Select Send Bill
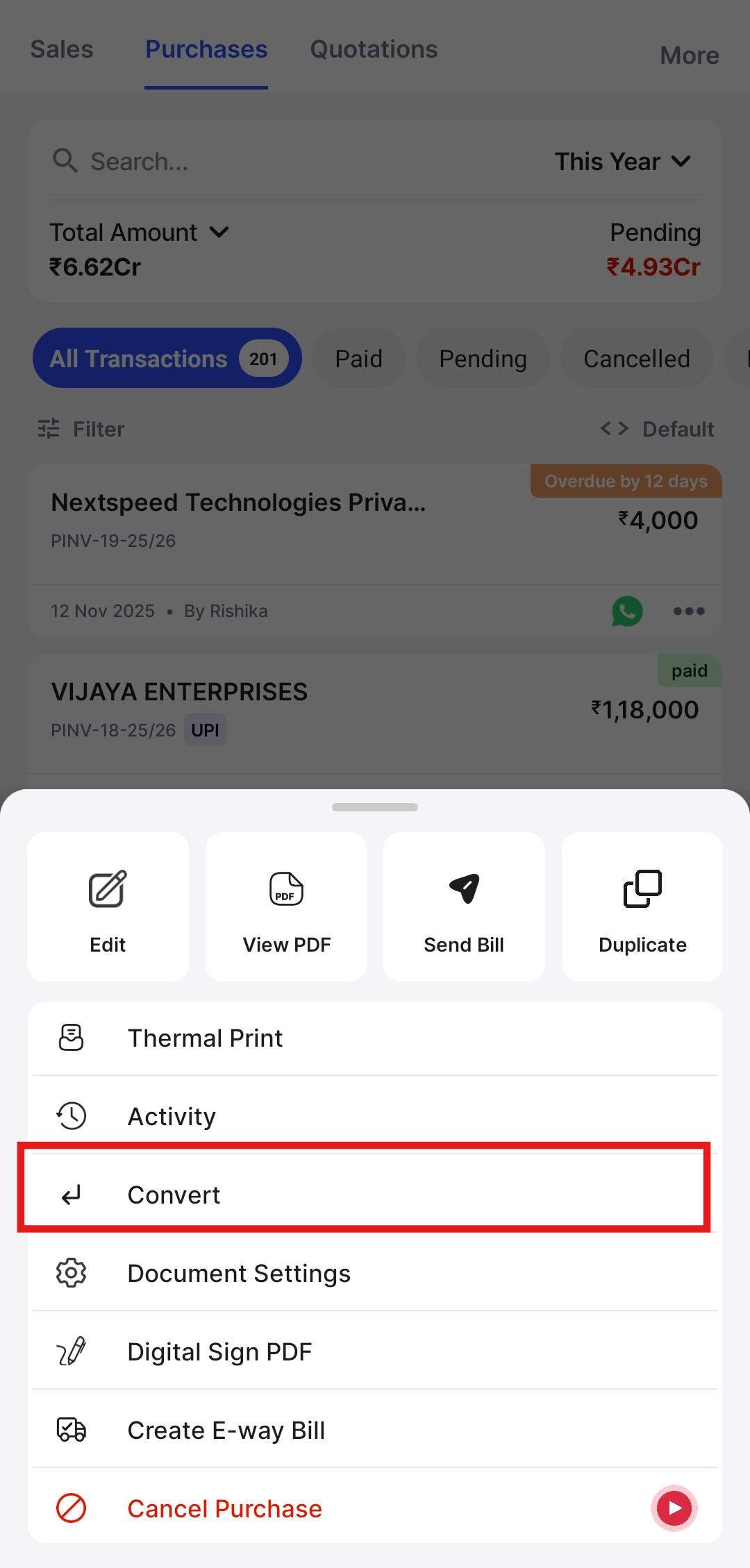This screenshot has height=1568, width=750. 464,907
